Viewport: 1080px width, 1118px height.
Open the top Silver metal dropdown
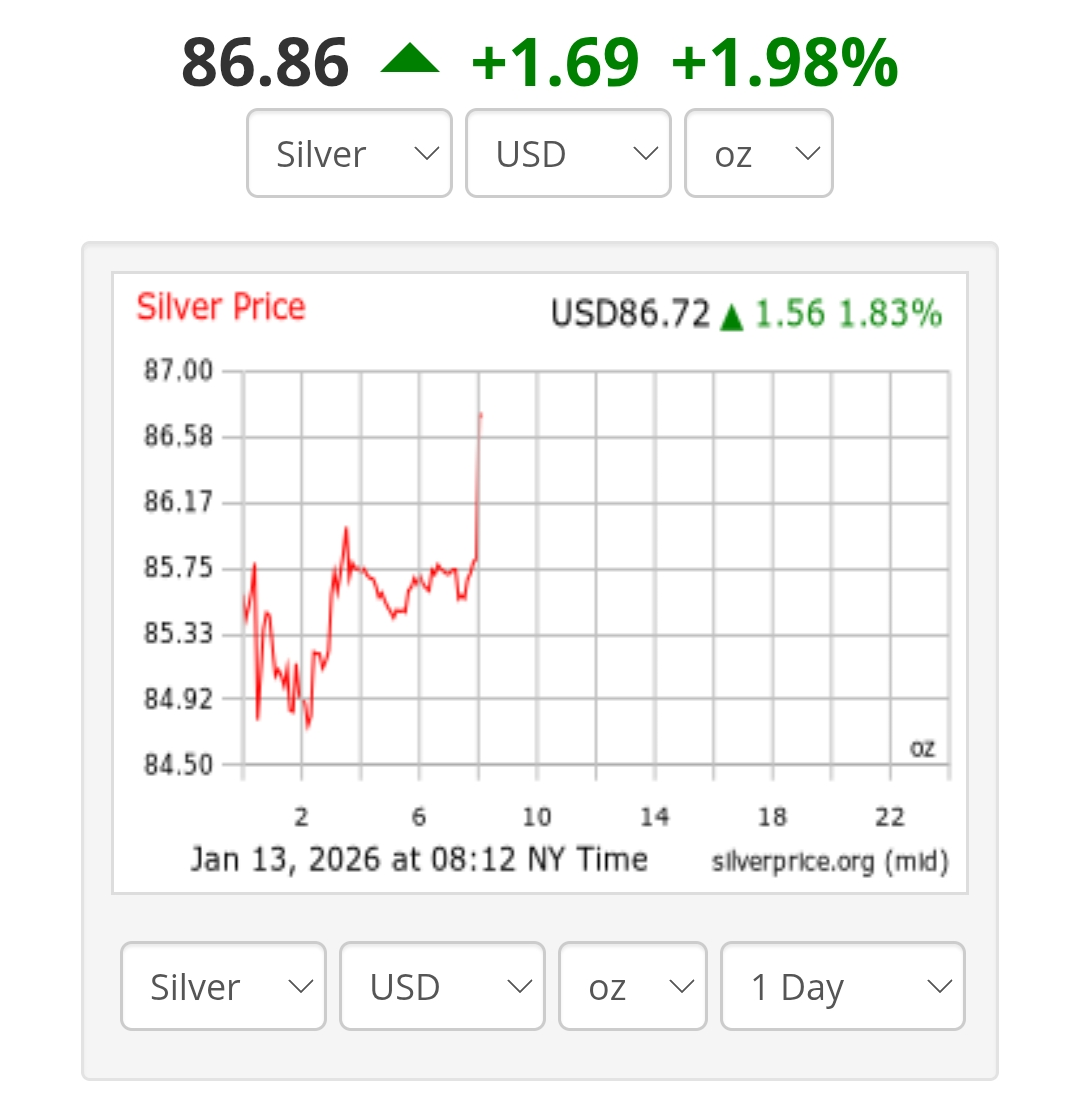pyautogui.click(x=349, y=154)
